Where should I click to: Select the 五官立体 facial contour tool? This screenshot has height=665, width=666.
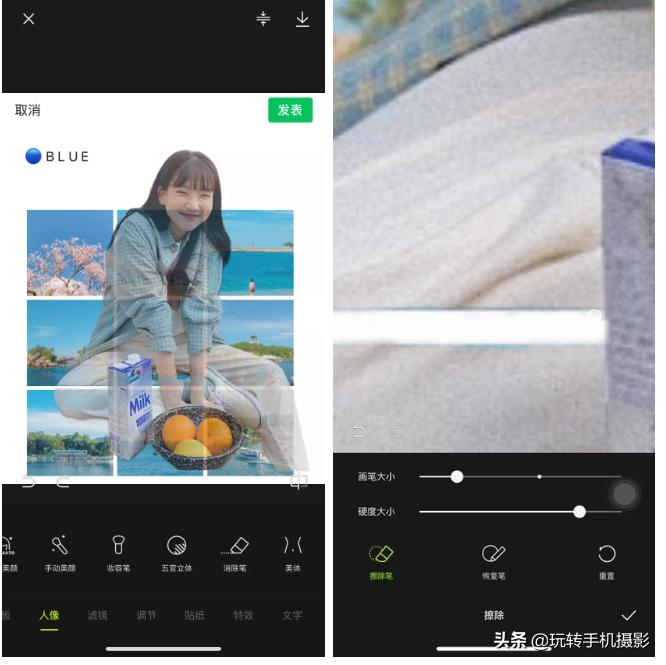point(176,553)
